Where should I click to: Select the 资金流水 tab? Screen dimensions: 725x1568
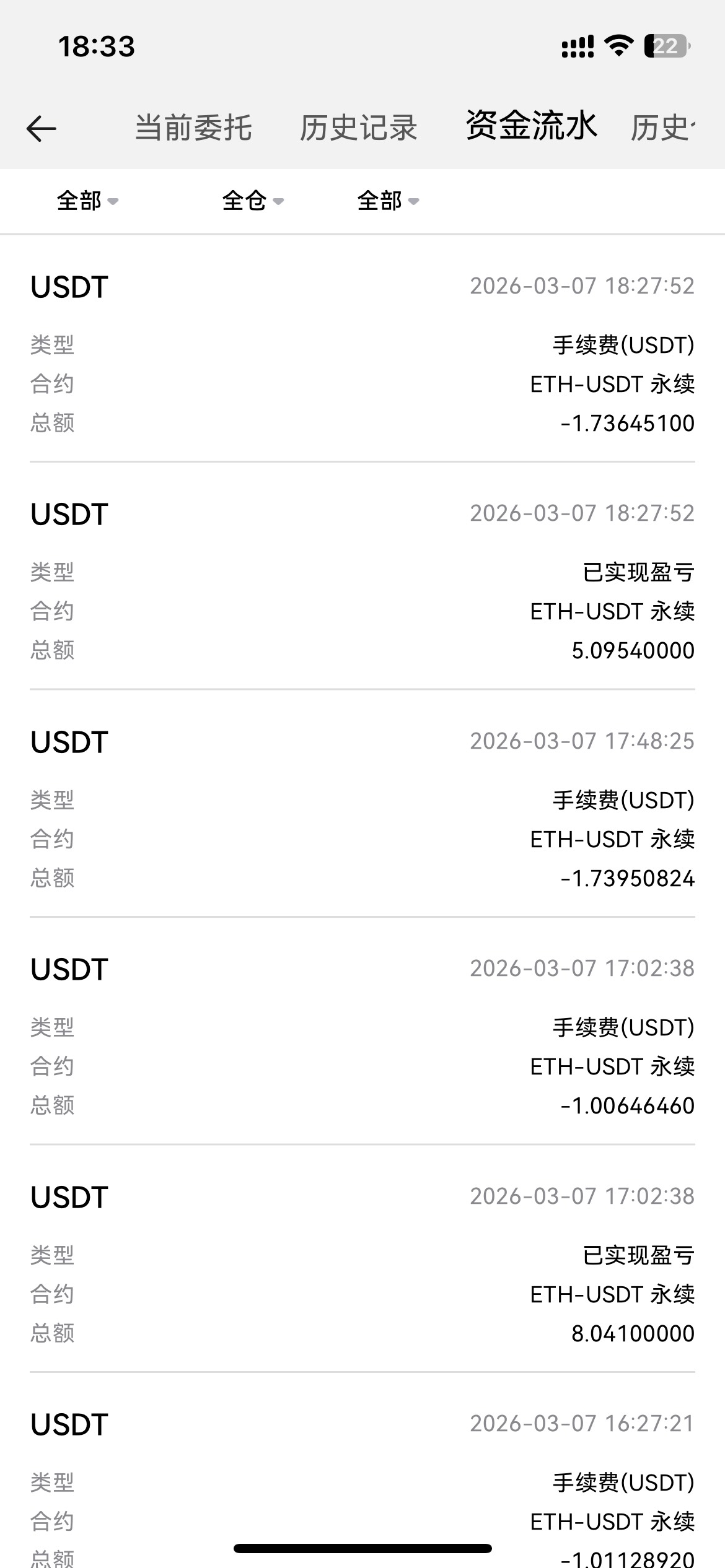tap(531, 126)
